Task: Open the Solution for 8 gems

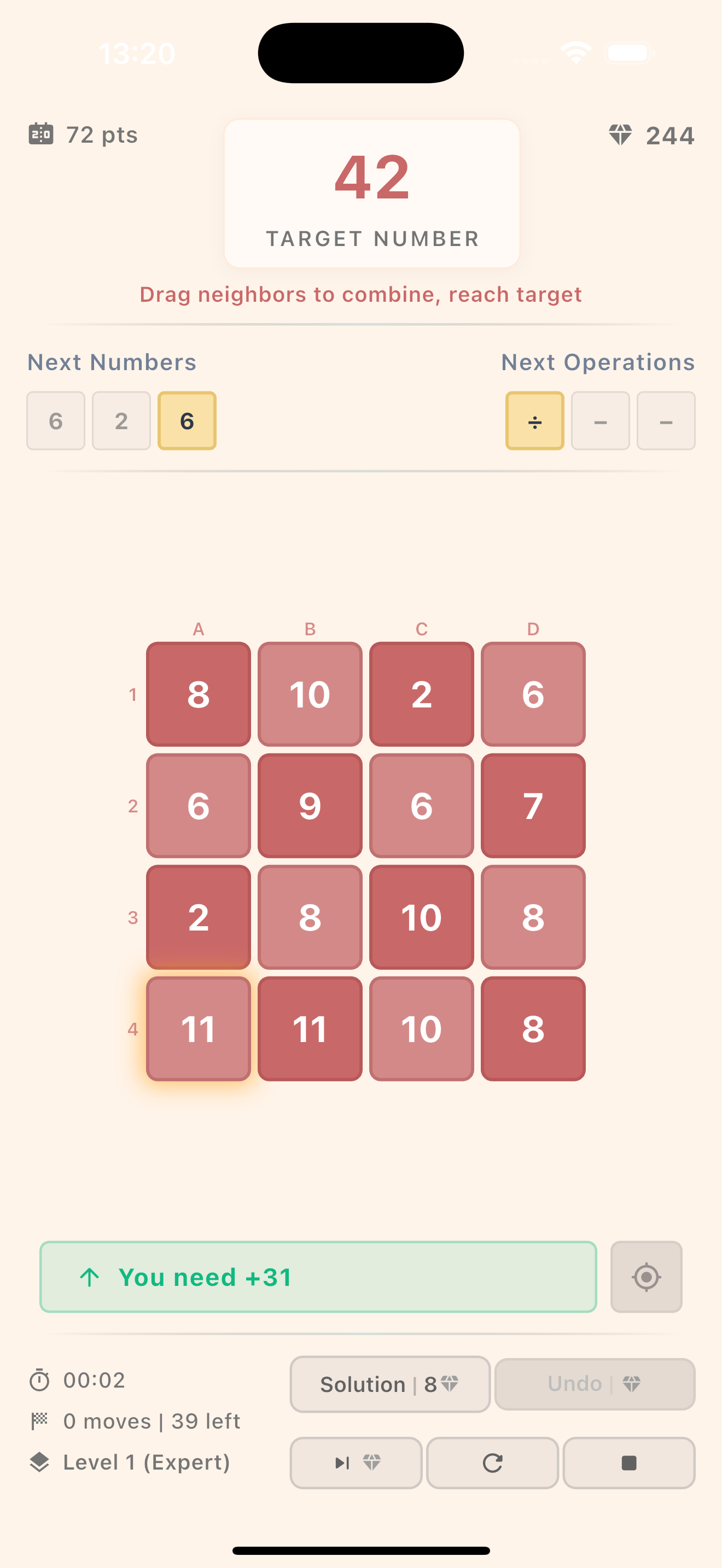Action: point(389,1384)
